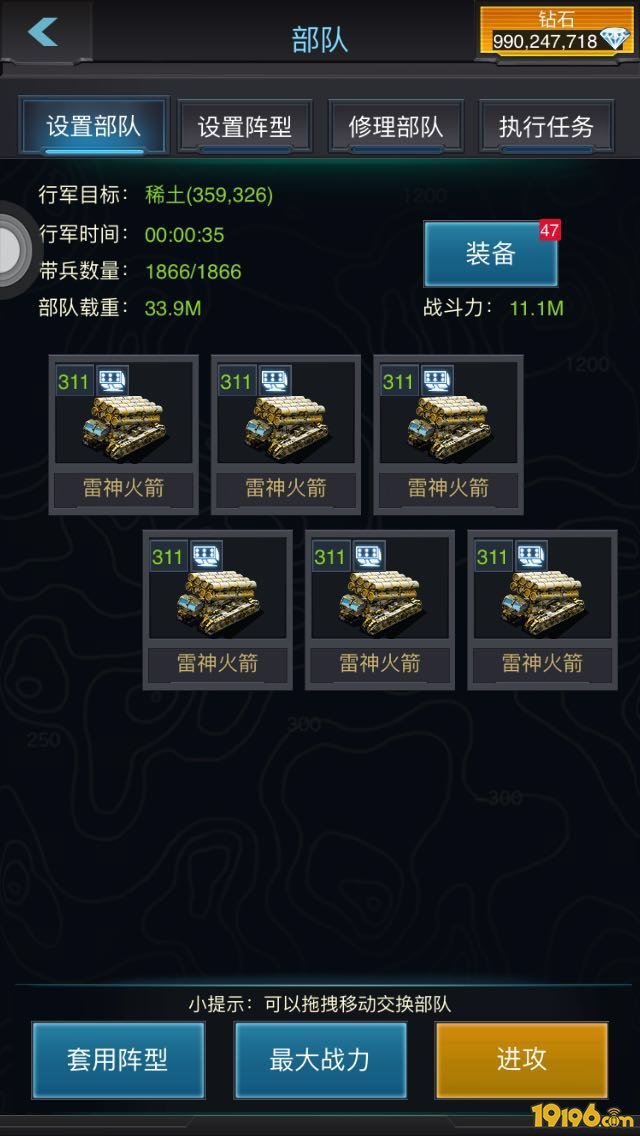
Task: Select the 设置部队 tab
Action: [x=94, y=126]
